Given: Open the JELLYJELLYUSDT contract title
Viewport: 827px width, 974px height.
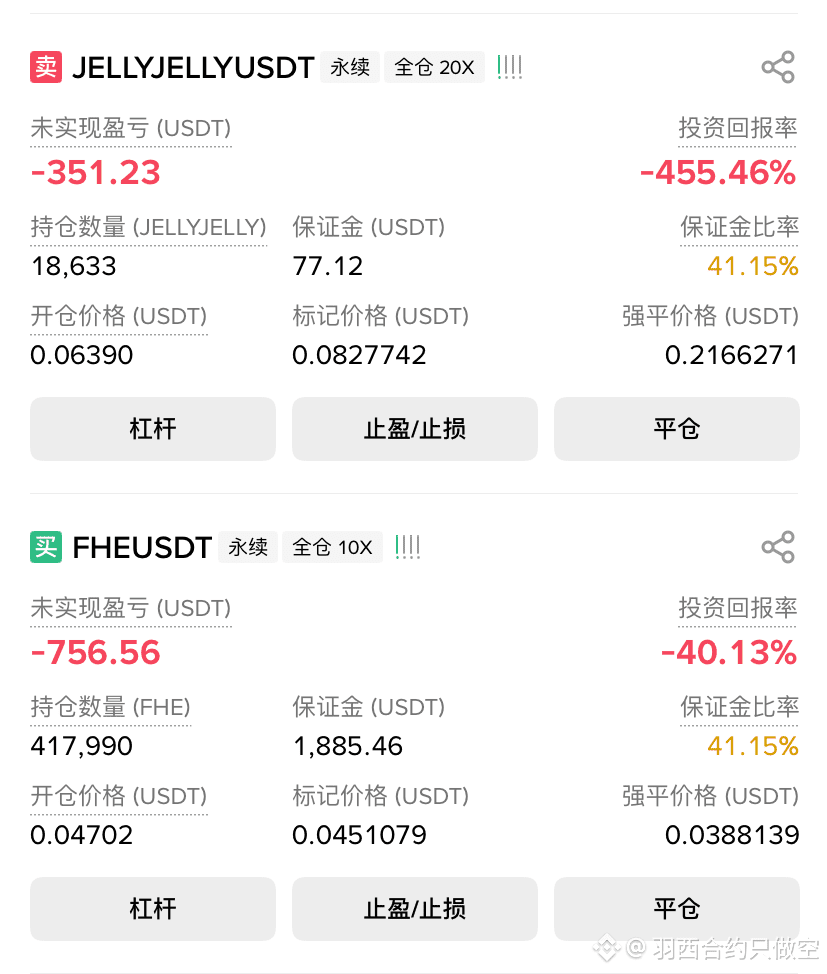Looking at the screenshot, I should tap(193, 67).
